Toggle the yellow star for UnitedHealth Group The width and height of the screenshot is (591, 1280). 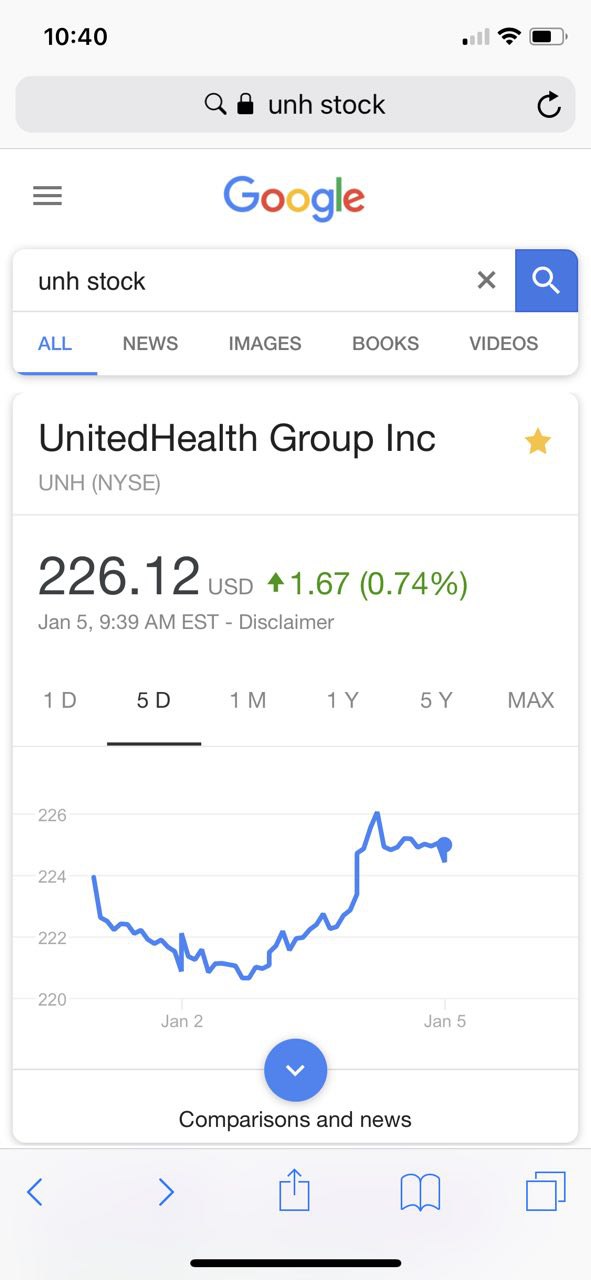pyautogui.click(x=538, y=441)
